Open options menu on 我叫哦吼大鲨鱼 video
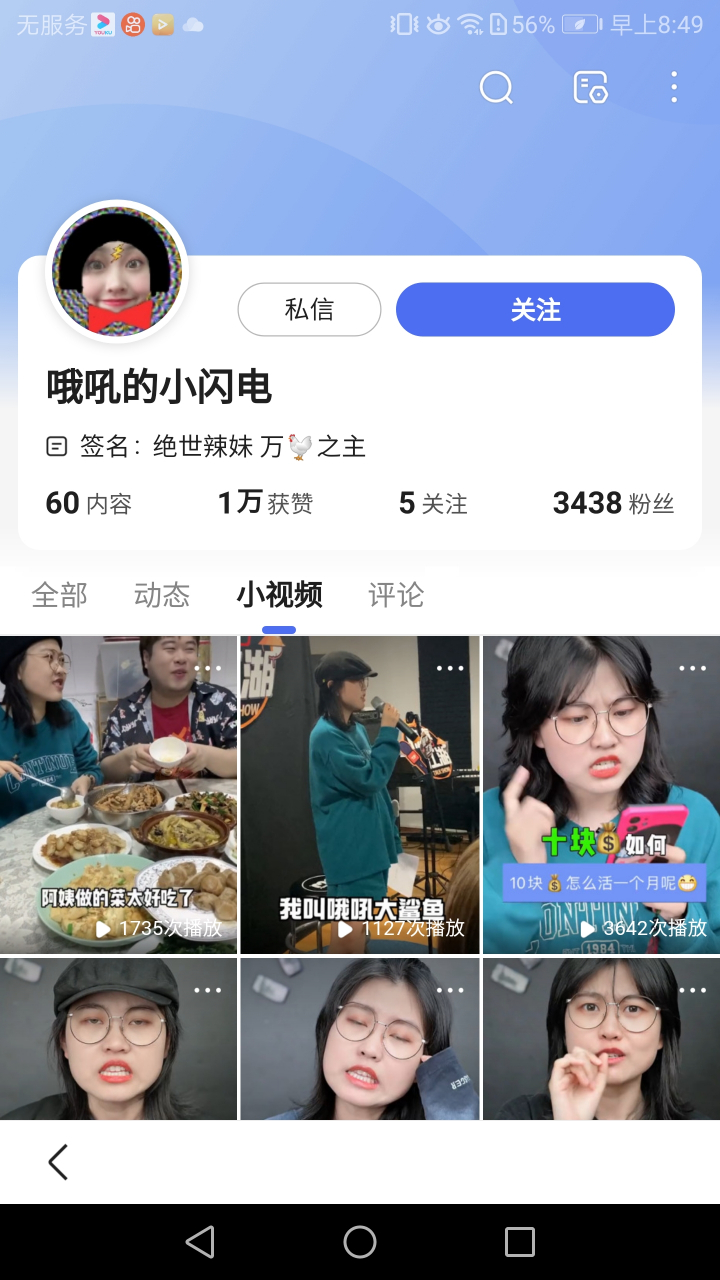 click(450, 668)
